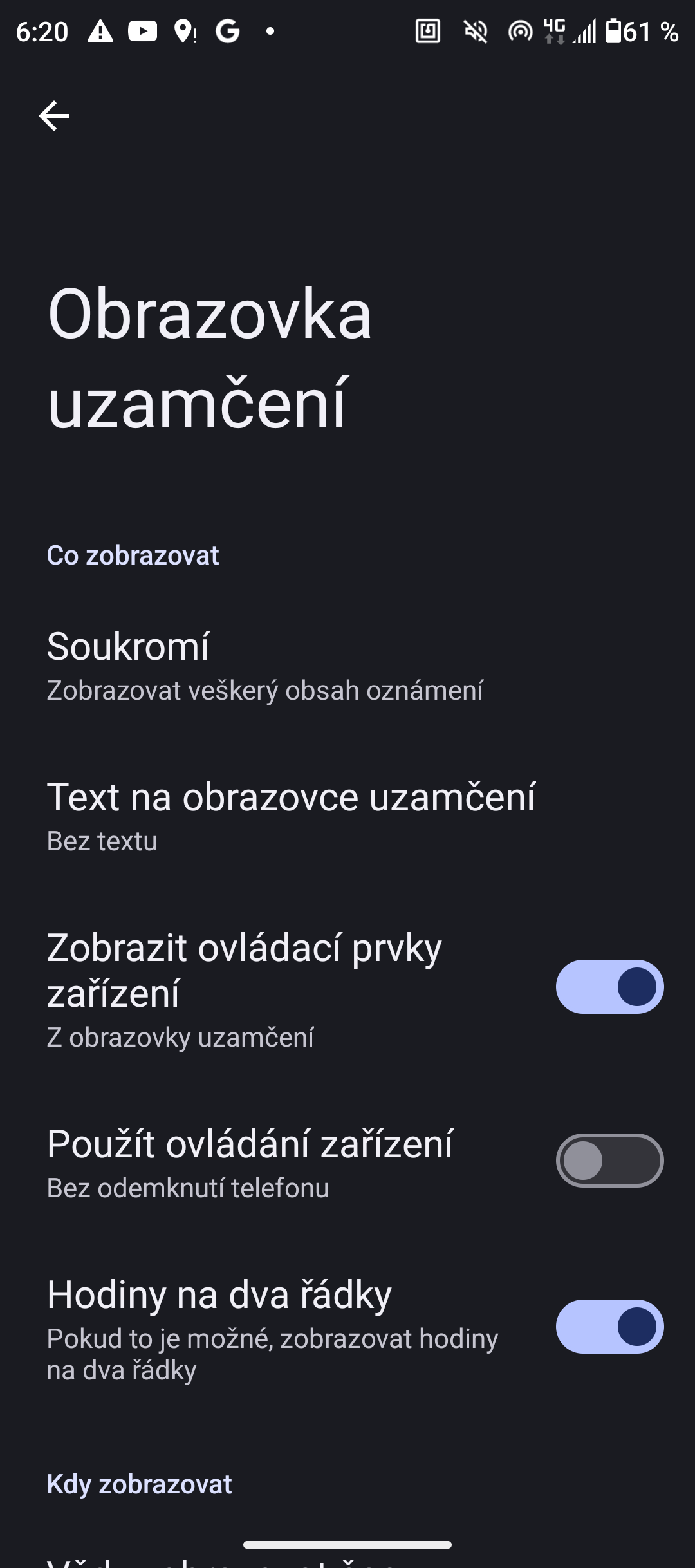
Task: Tap the hotspot icon in the status bar
Action: [517, 30]
